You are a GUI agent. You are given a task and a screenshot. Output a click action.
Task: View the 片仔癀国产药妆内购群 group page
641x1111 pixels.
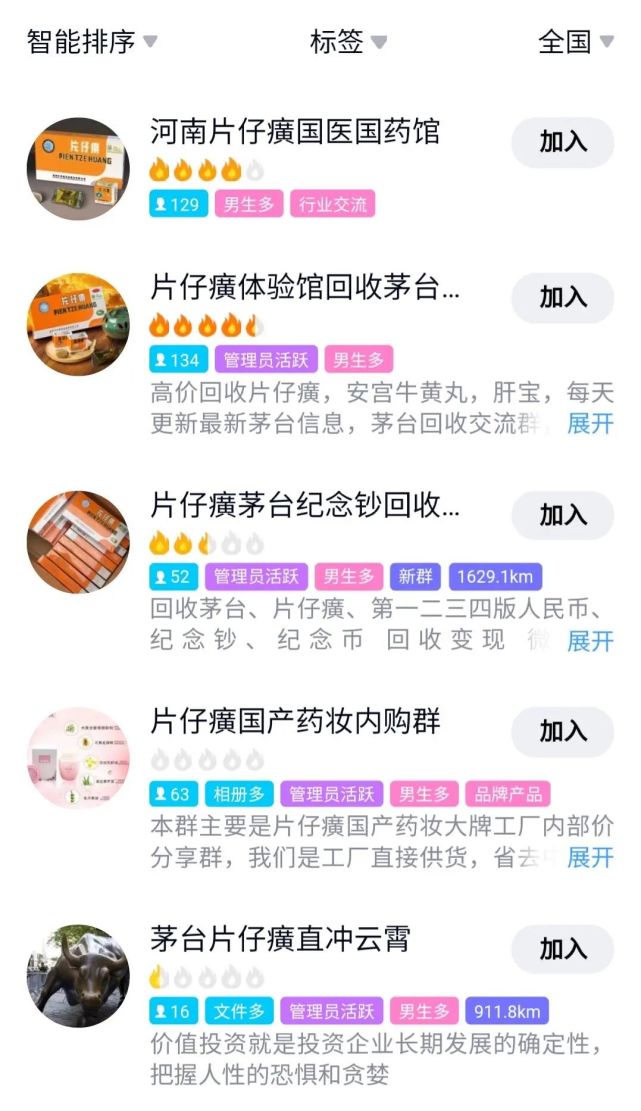294,721
